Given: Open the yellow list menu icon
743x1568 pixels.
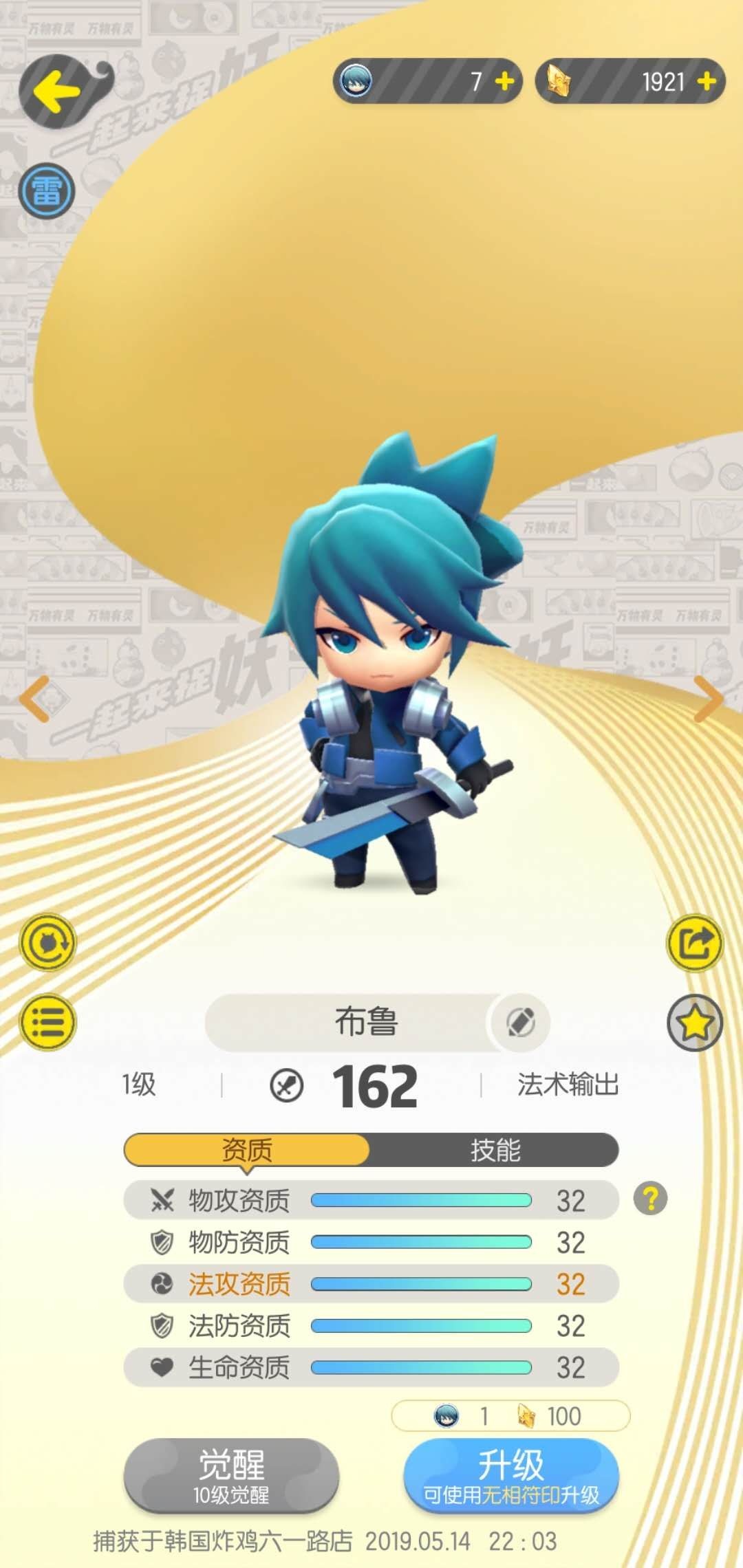Looking at the screenshot, I should (x=47, y=1023).
